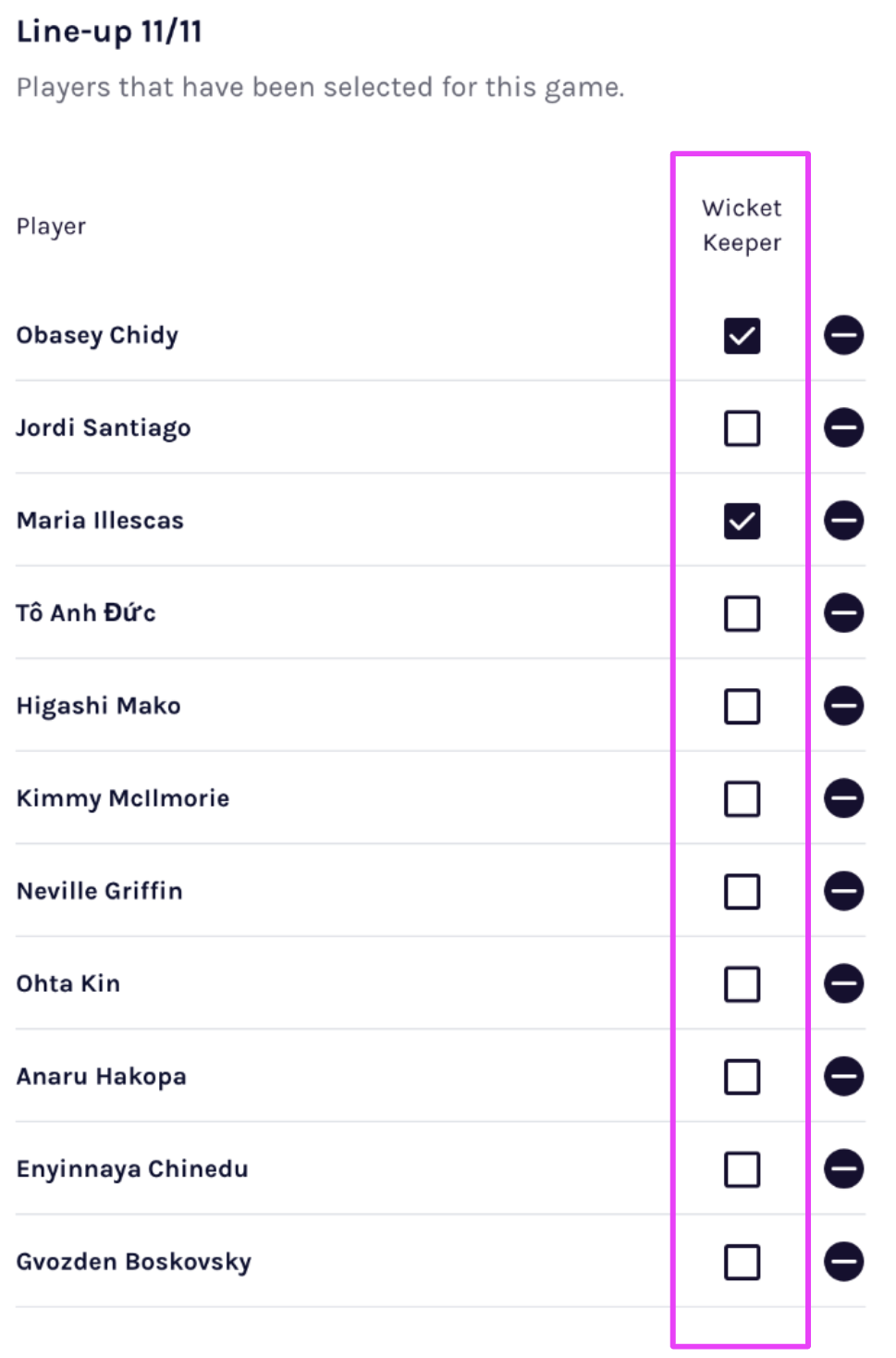The height and width of the screenshot is (1358, 896).
Task: Mark Jordi Santiago as wicket keeper
Action: (x=742, y=428)
